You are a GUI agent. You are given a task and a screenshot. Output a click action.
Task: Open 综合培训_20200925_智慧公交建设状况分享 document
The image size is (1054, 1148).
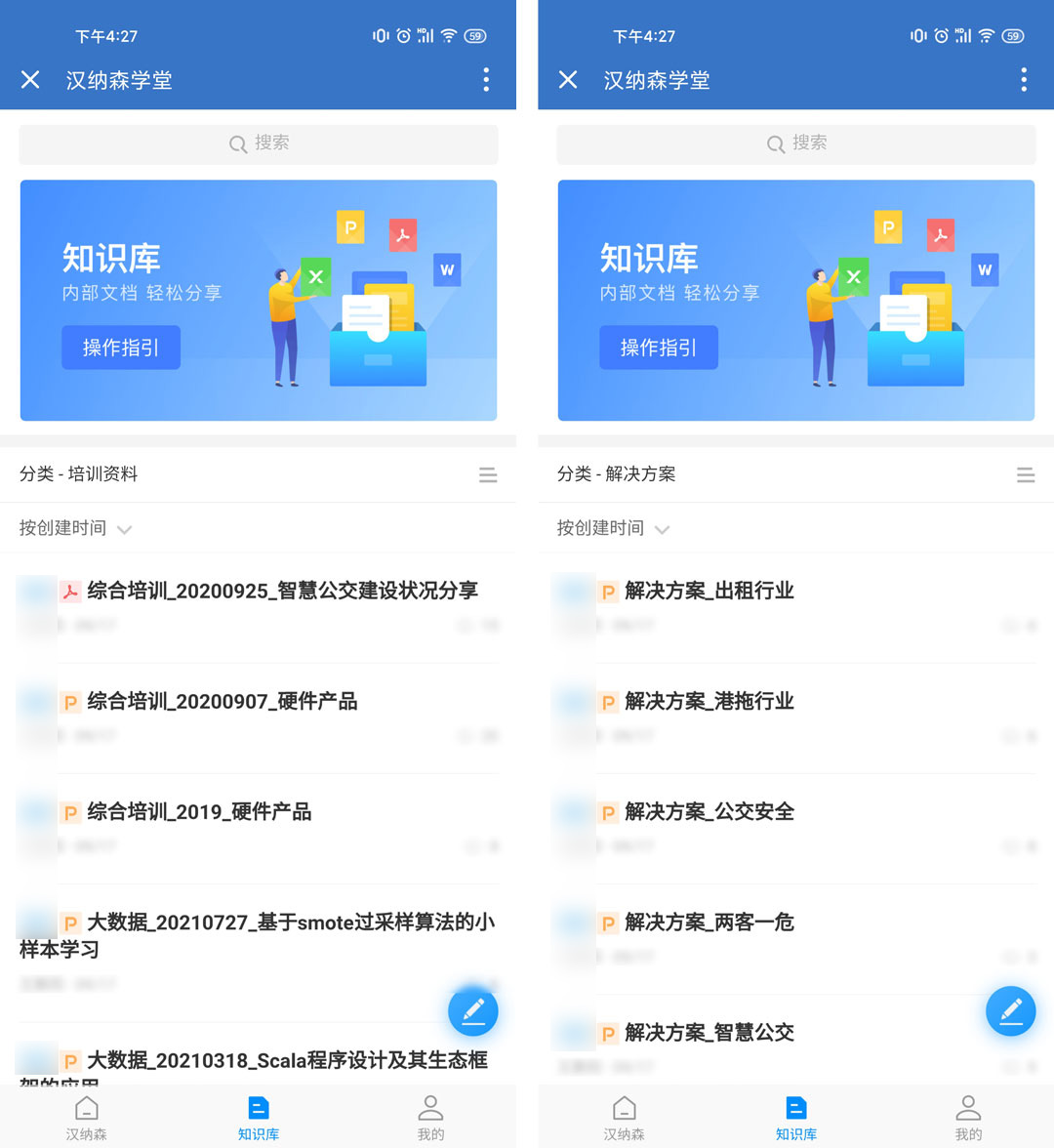pyautogui.click(x=282, y=591)
